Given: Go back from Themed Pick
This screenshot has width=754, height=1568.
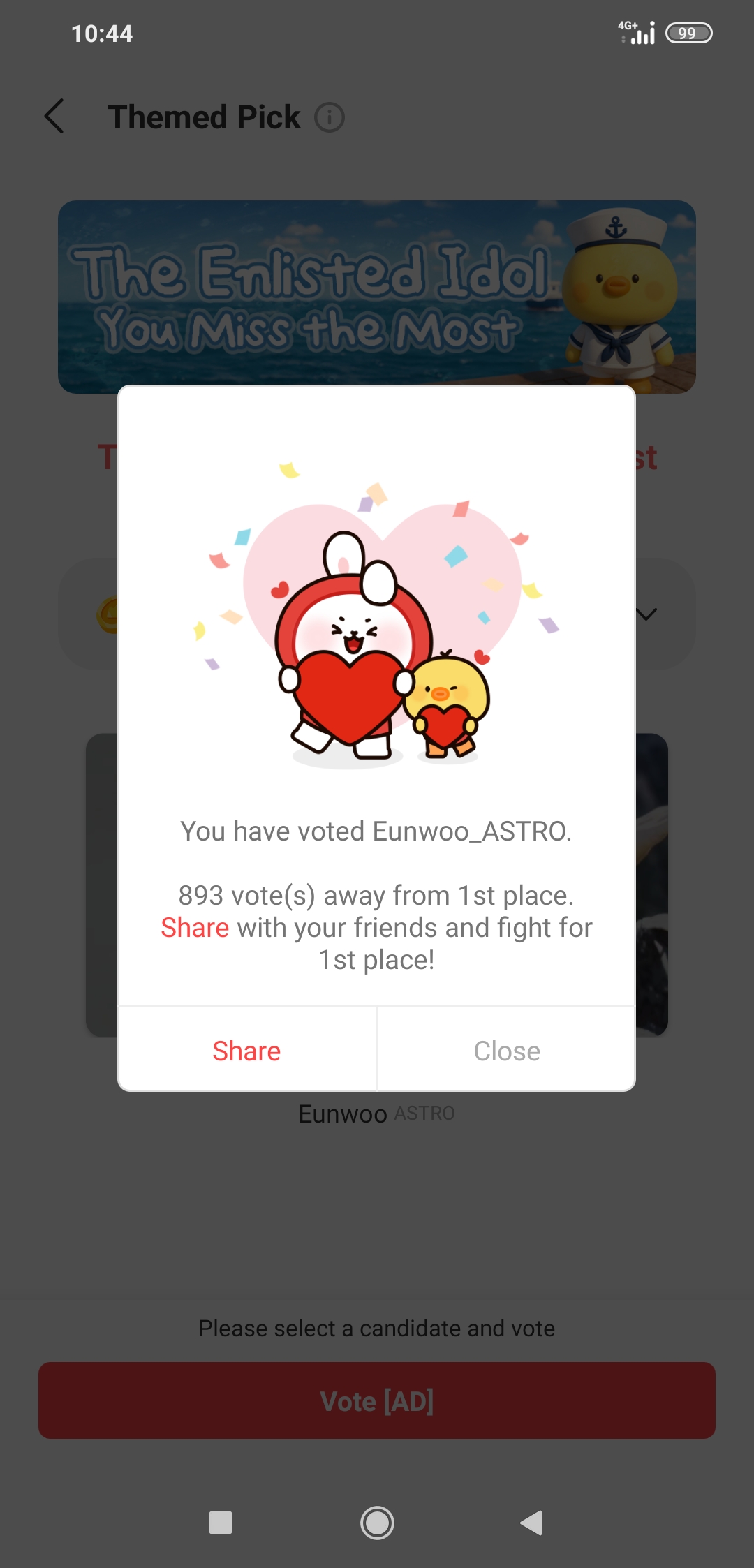Looking at the screenshot, I should click(54, 116).
